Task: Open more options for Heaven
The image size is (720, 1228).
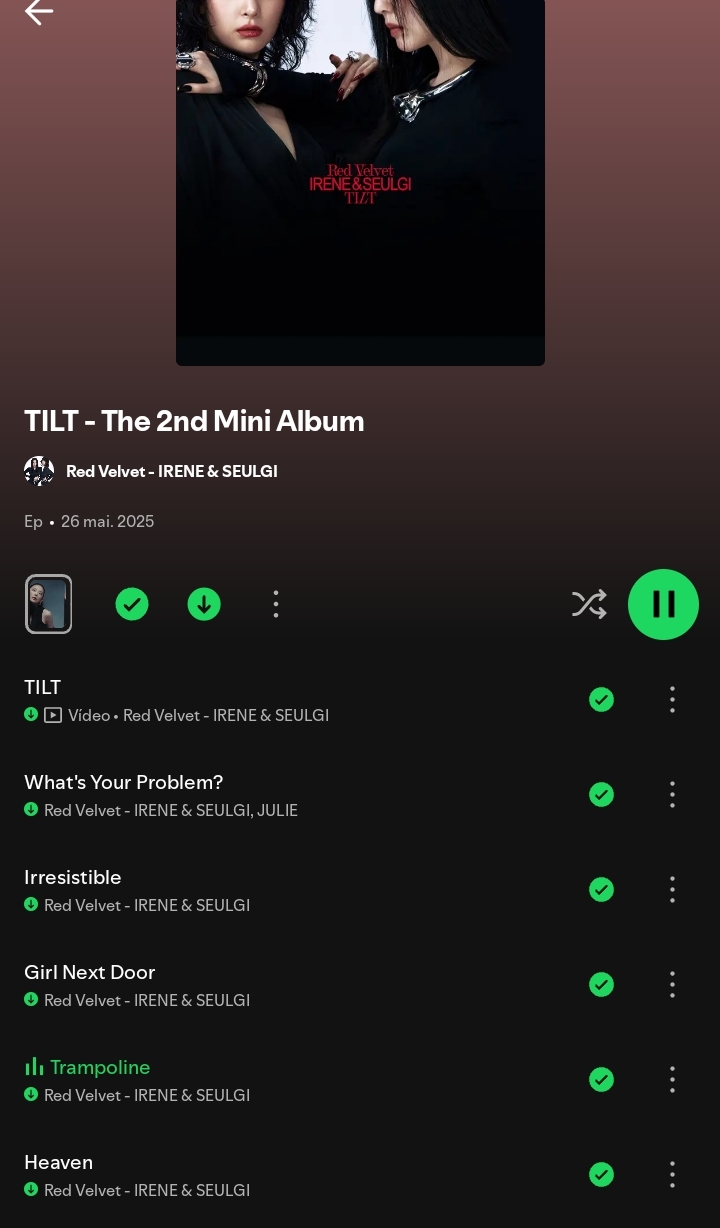Action: click(x=672, y=1175)
